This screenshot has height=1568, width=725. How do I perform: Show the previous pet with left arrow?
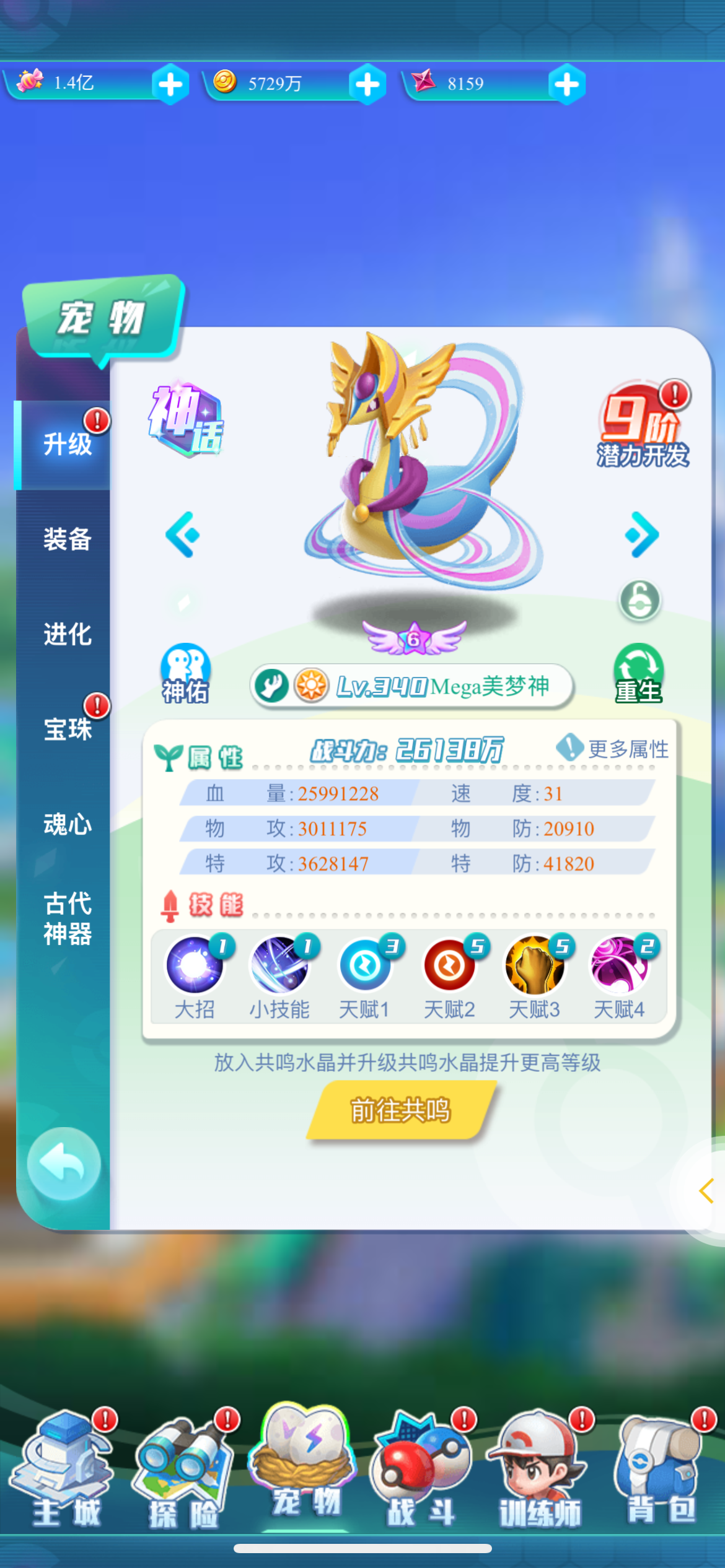click(183, 534)
